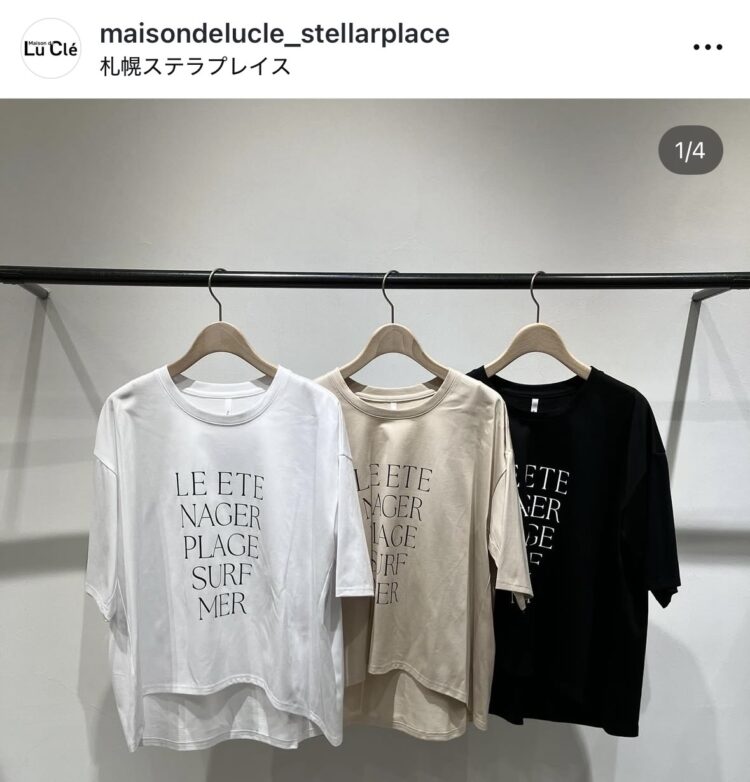Screen dimensions: 750x782
Task: Open the post's three-dot options menu
Action: tap(707, 47)
